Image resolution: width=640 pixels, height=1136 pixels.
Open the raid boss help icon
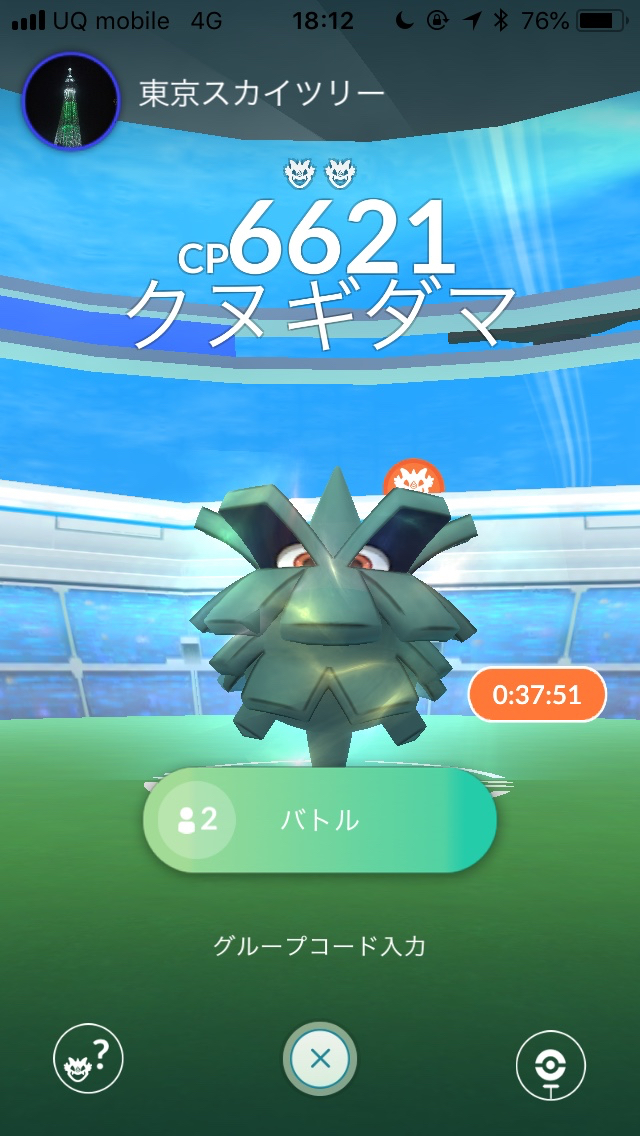(x=88, y=1059)
